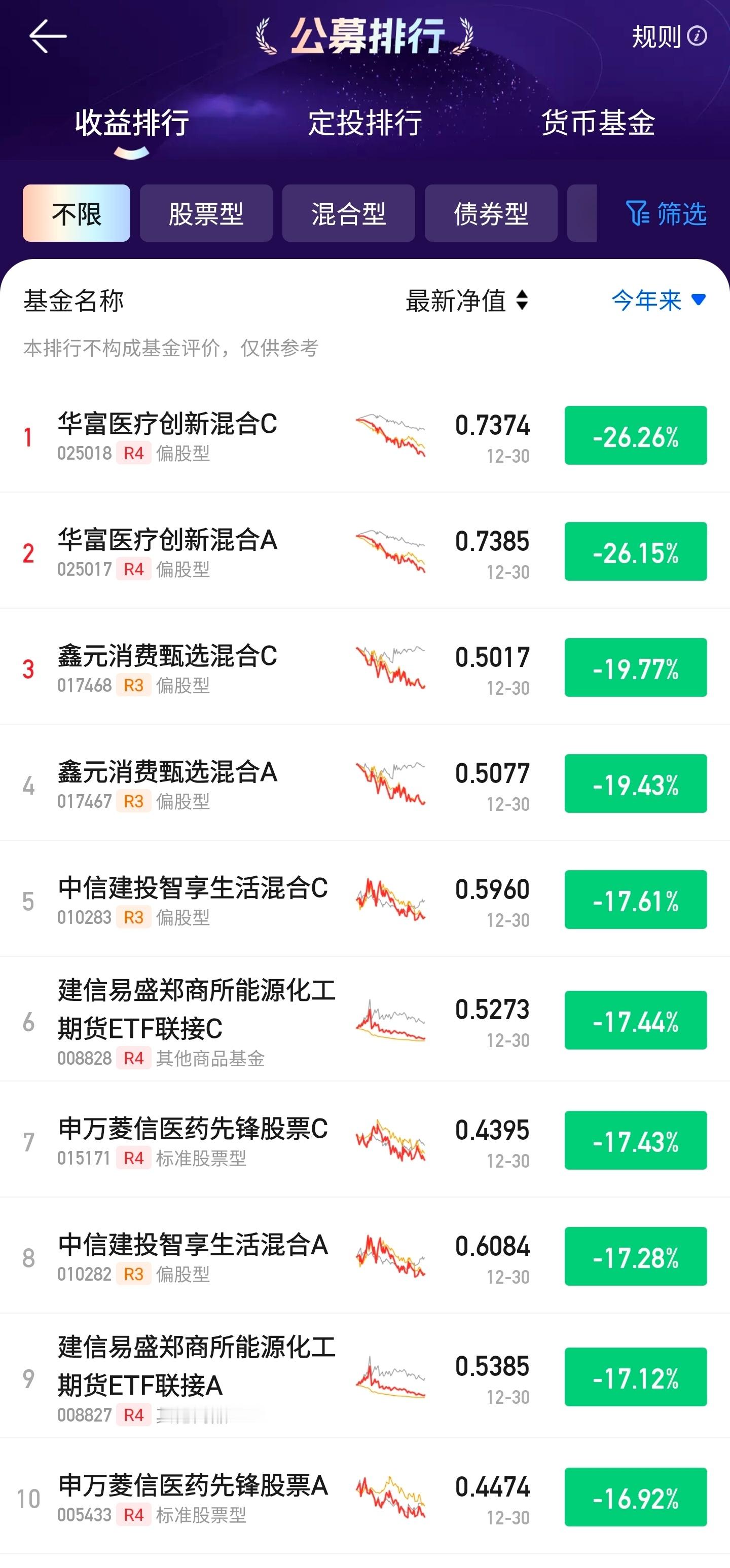Open 鑫元消费甄选混合C fund details
This screenshot has height=1568, width=730.
point(167,657)
